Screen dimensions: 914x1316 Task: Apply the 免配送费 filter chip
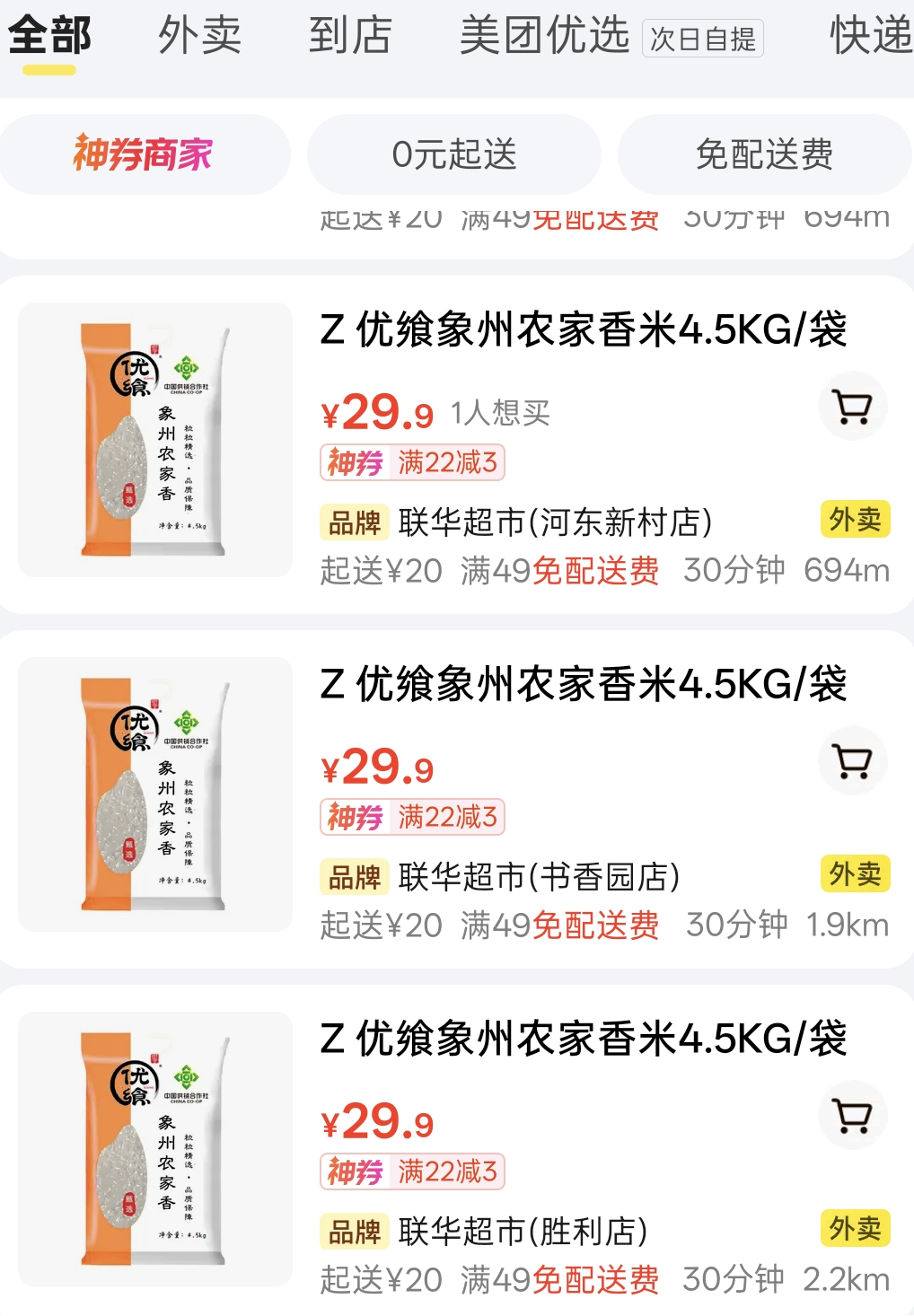tap(764, 154)
